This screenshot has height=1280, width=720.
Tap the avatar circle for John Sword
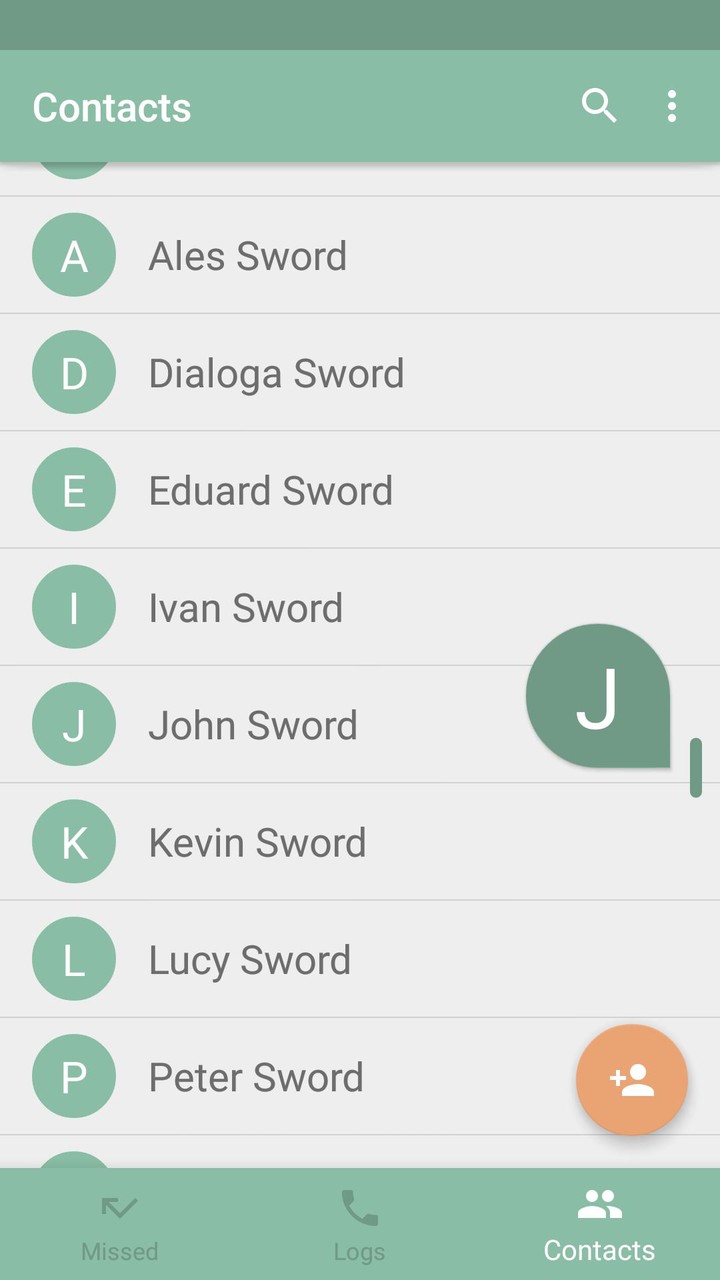pyautogui.click(x=74, y=723)
